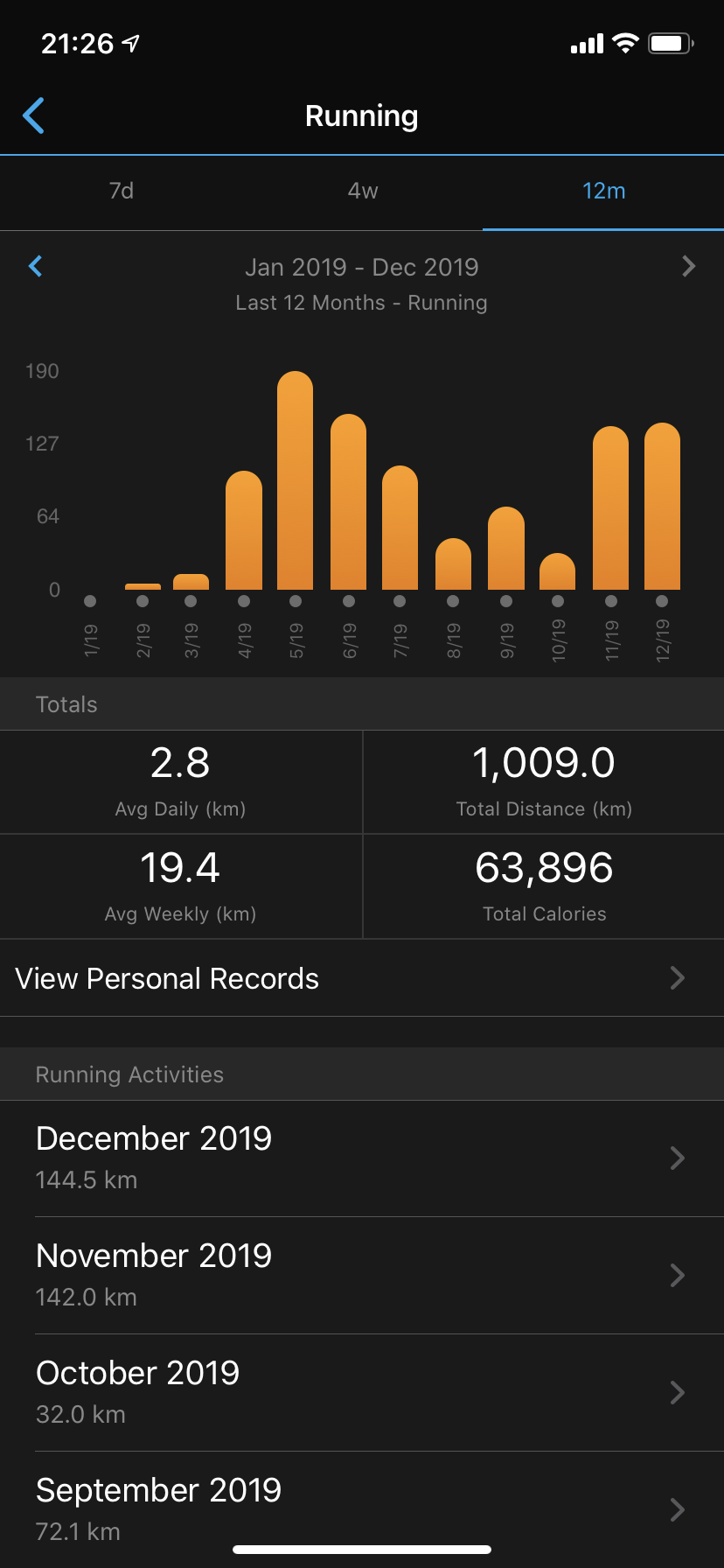Tap the 12/19 bar in the chart
Viewport: 724px width, 1568px height.
(x=662, y=506)
